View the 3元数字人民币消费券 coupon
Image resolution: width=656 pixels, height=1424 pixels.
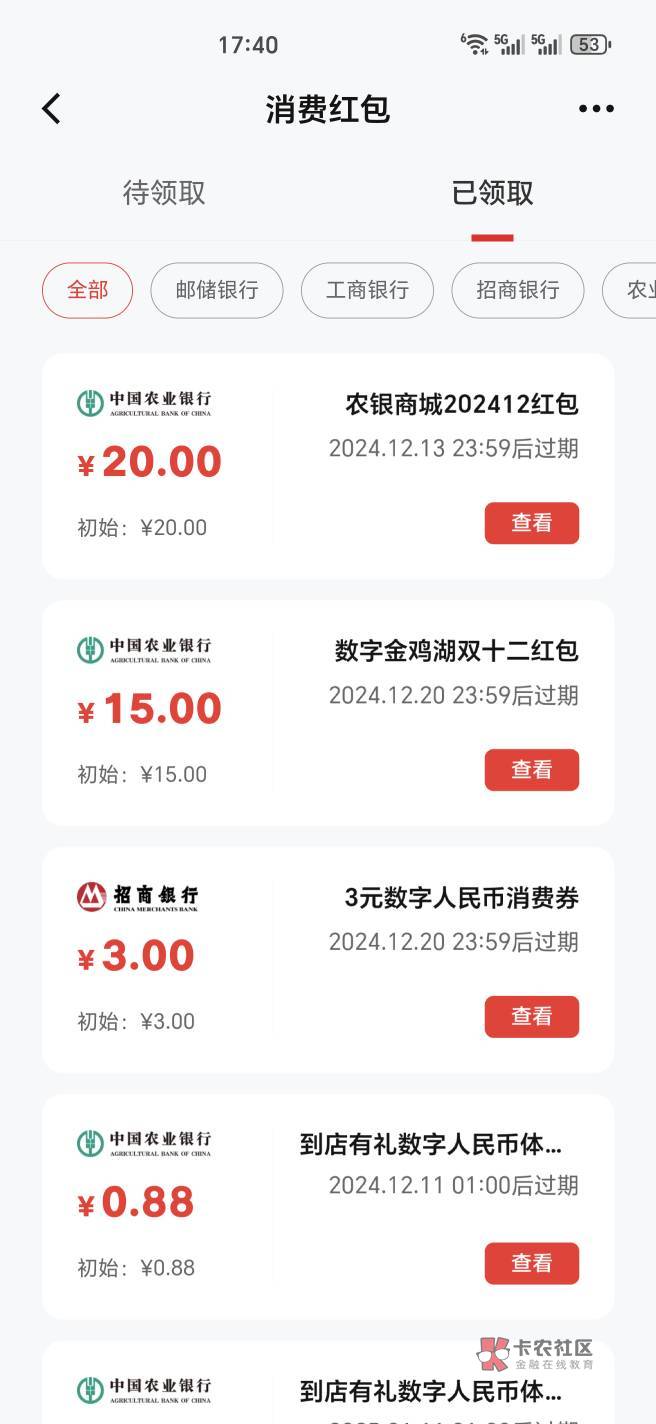tap(531, 1017)
